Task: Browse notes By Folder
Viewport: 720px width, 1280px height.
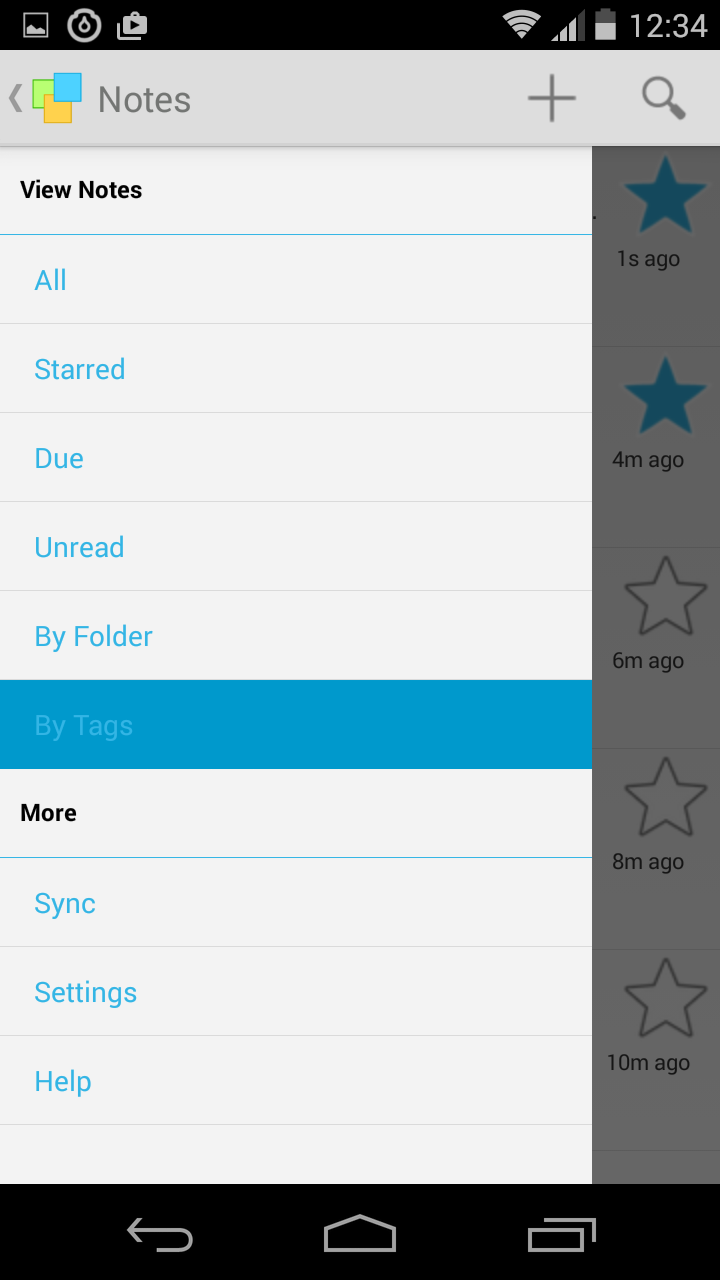Action: click(296, 636)
